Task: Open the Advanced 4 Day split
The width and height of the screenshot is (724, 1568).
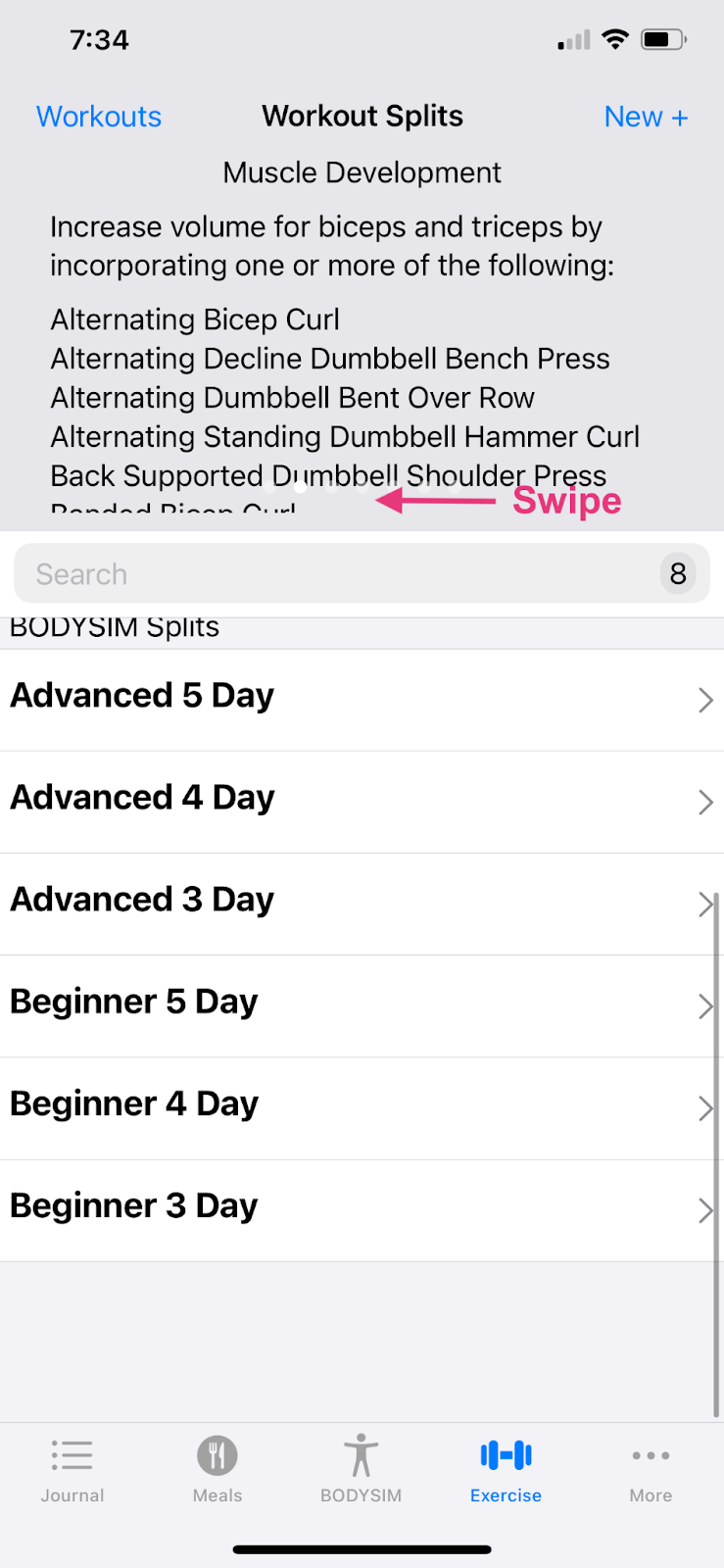Action: (x=362, y=802)
